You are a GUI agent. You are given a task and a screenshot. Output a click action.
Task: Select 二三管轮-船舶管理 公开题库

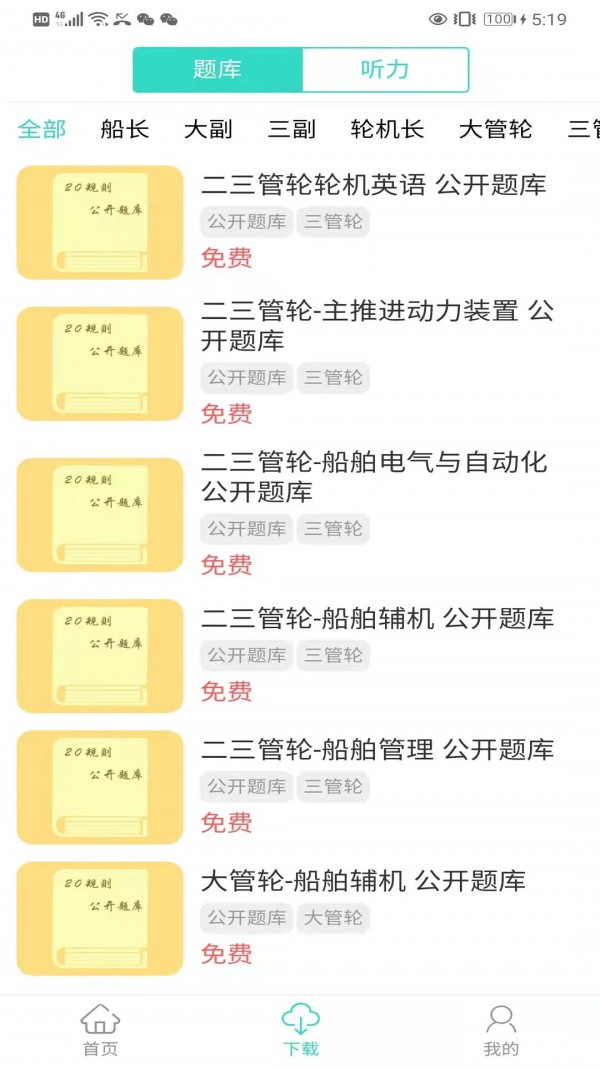tap(377, 749)
